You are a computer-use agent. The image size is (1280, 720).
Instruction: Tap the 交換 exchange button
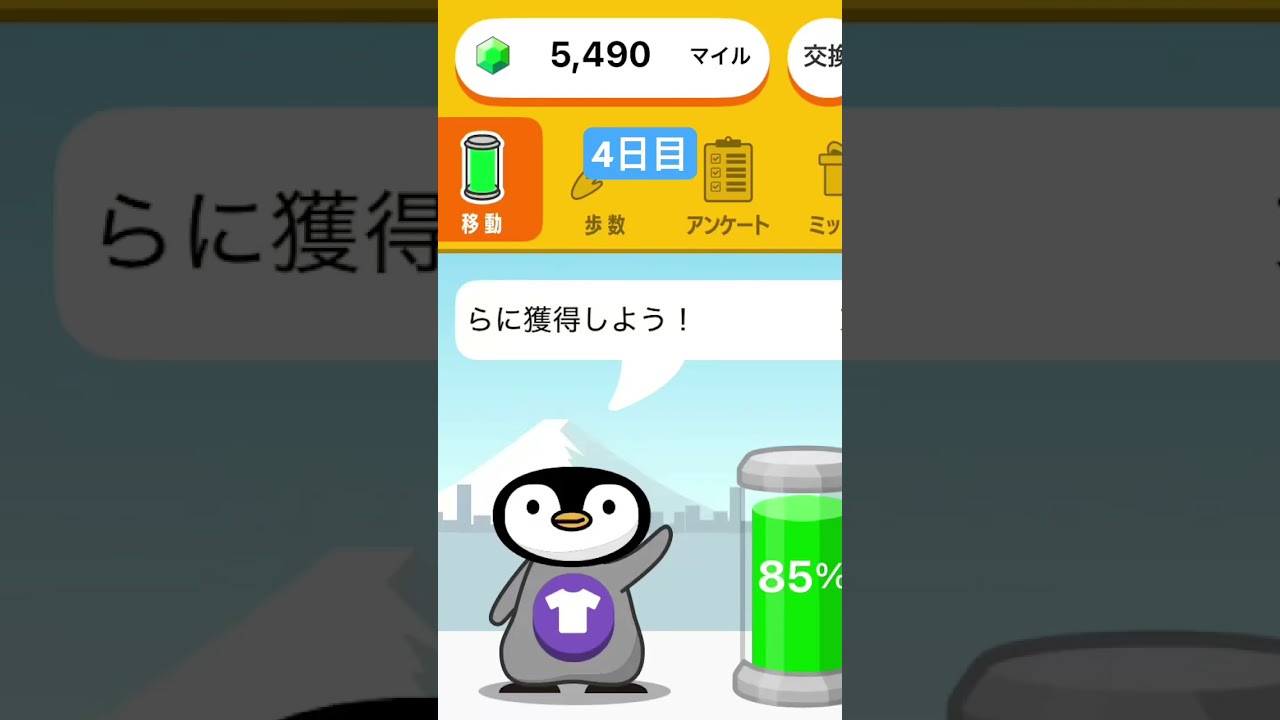pos(819,57)
